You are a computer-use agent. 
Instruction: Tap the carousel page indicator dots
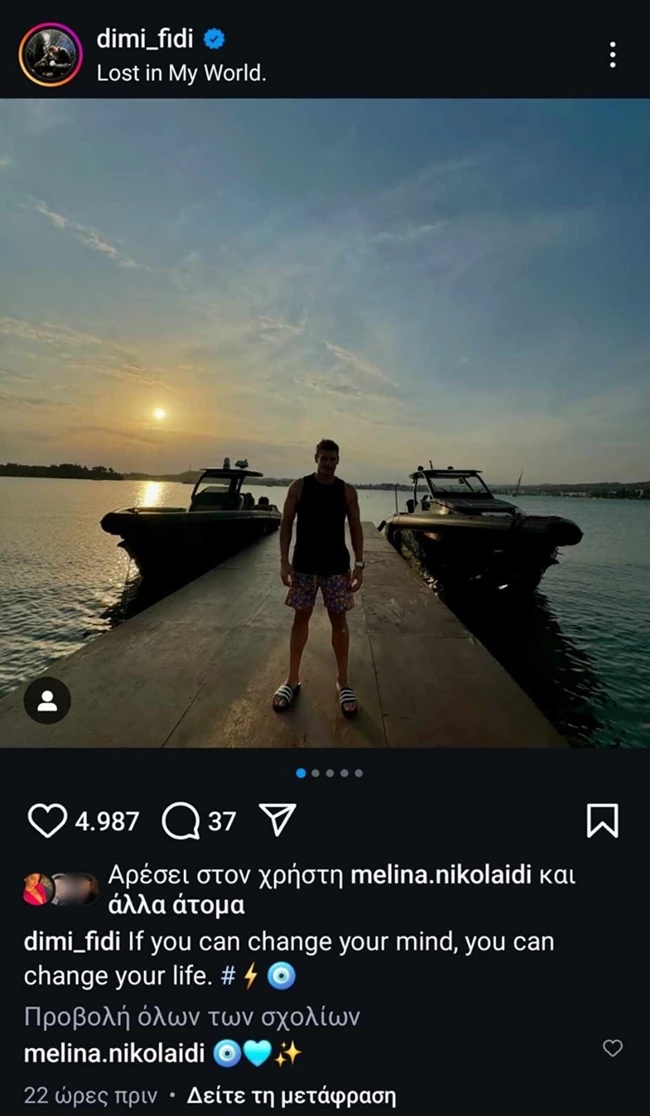[x=330, y=773]
